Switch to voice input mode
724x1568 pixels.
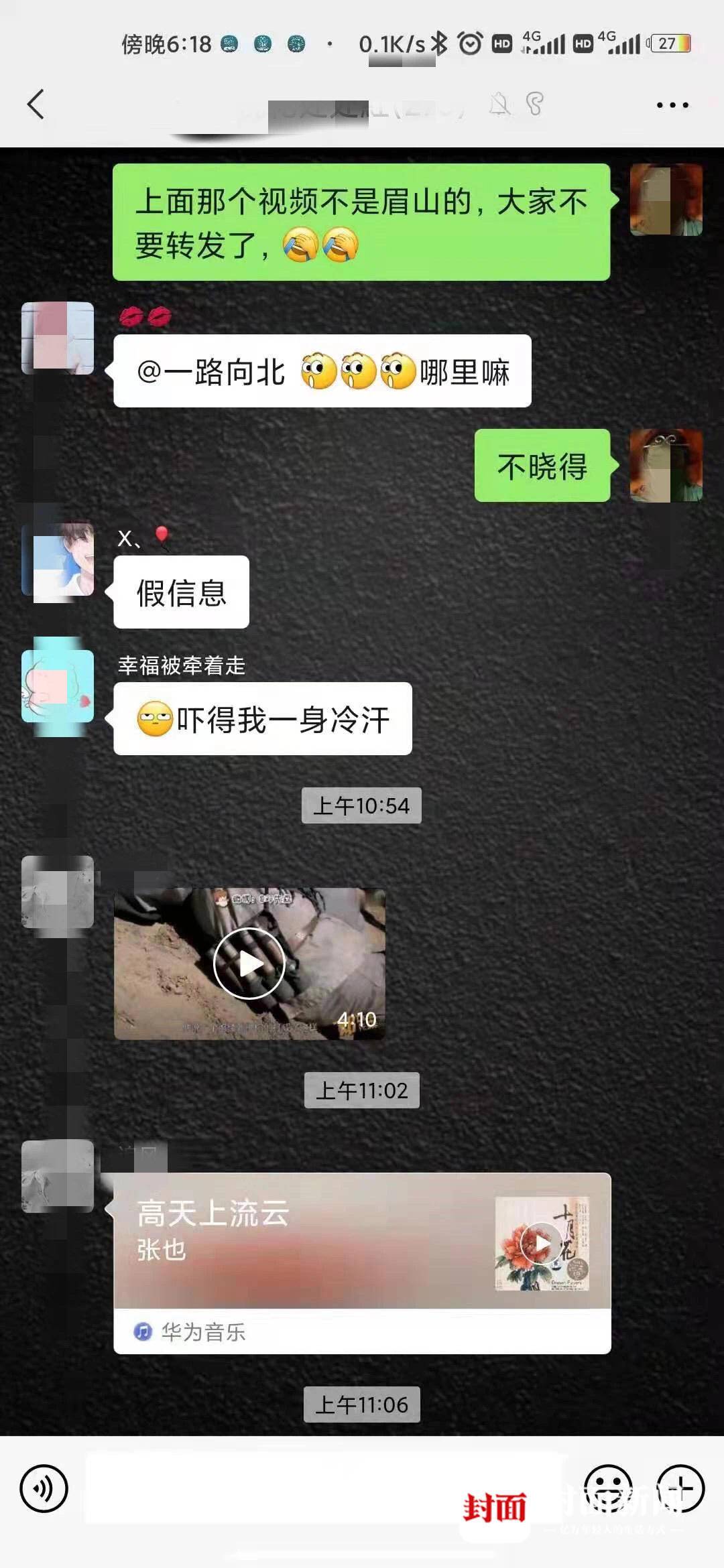pyautogui.click(x=44, y=1489)
